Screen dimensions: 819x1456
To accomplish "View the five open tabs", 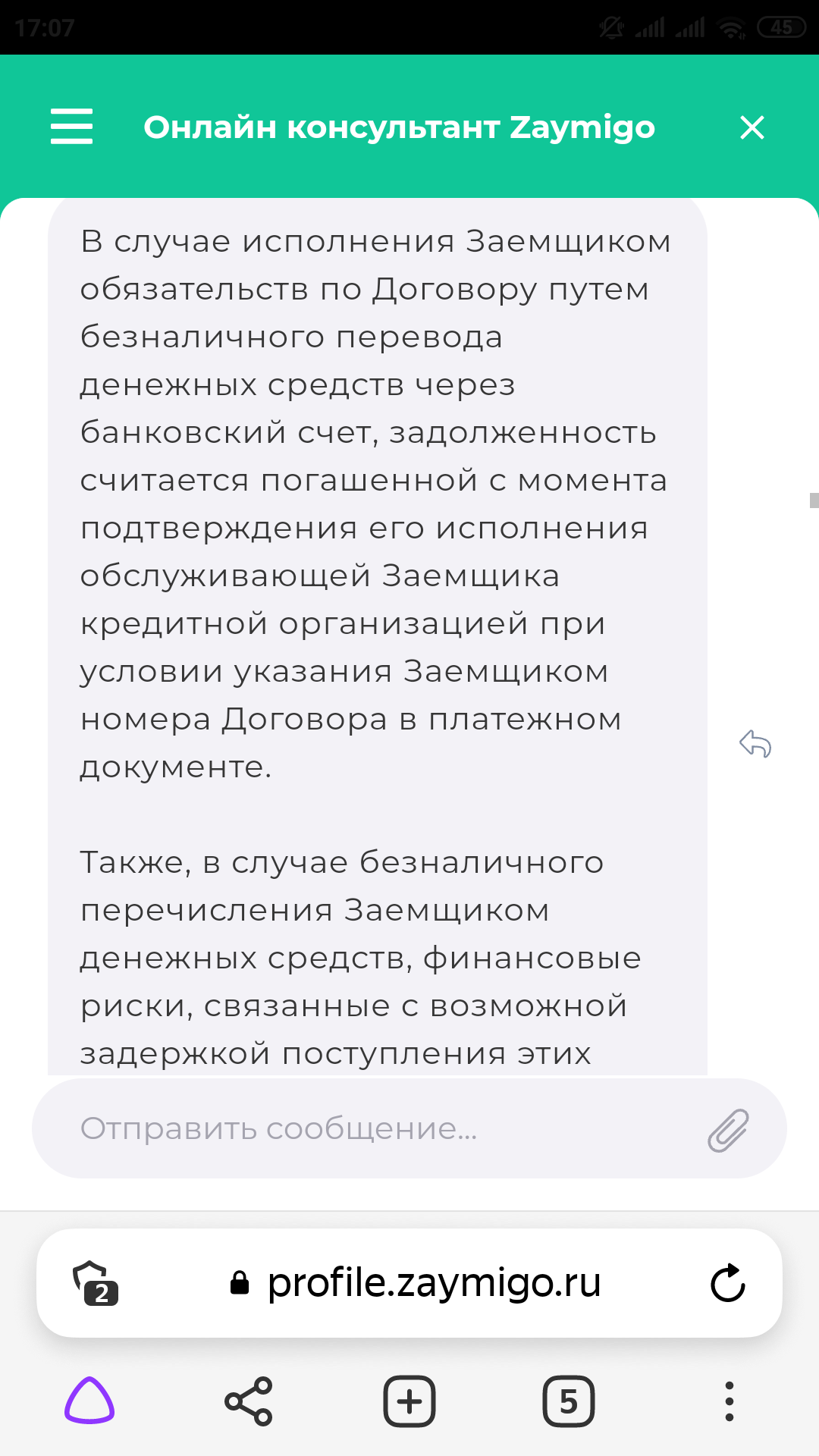I will click(x=569, y=1401).
